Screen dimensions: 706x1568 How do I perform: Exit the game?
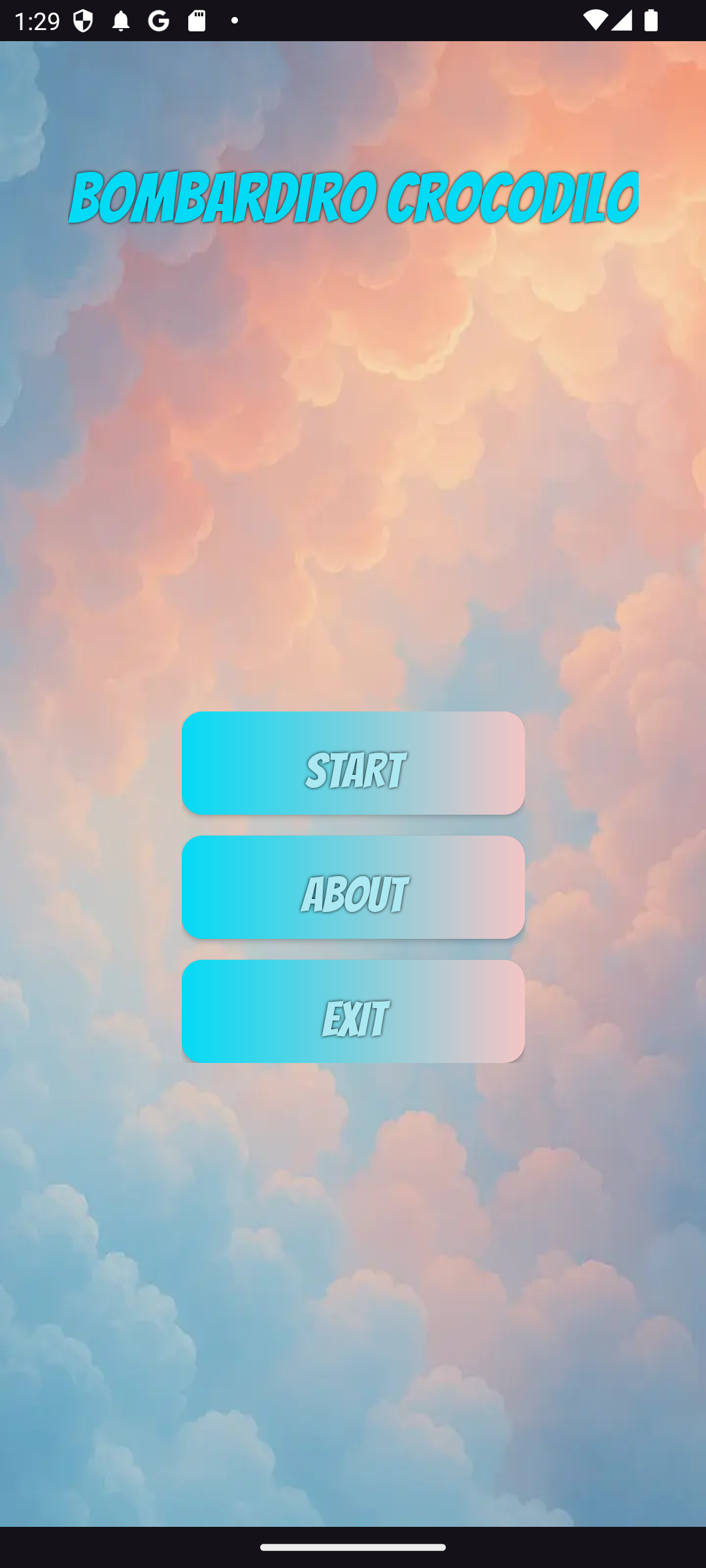(353, 1011)
